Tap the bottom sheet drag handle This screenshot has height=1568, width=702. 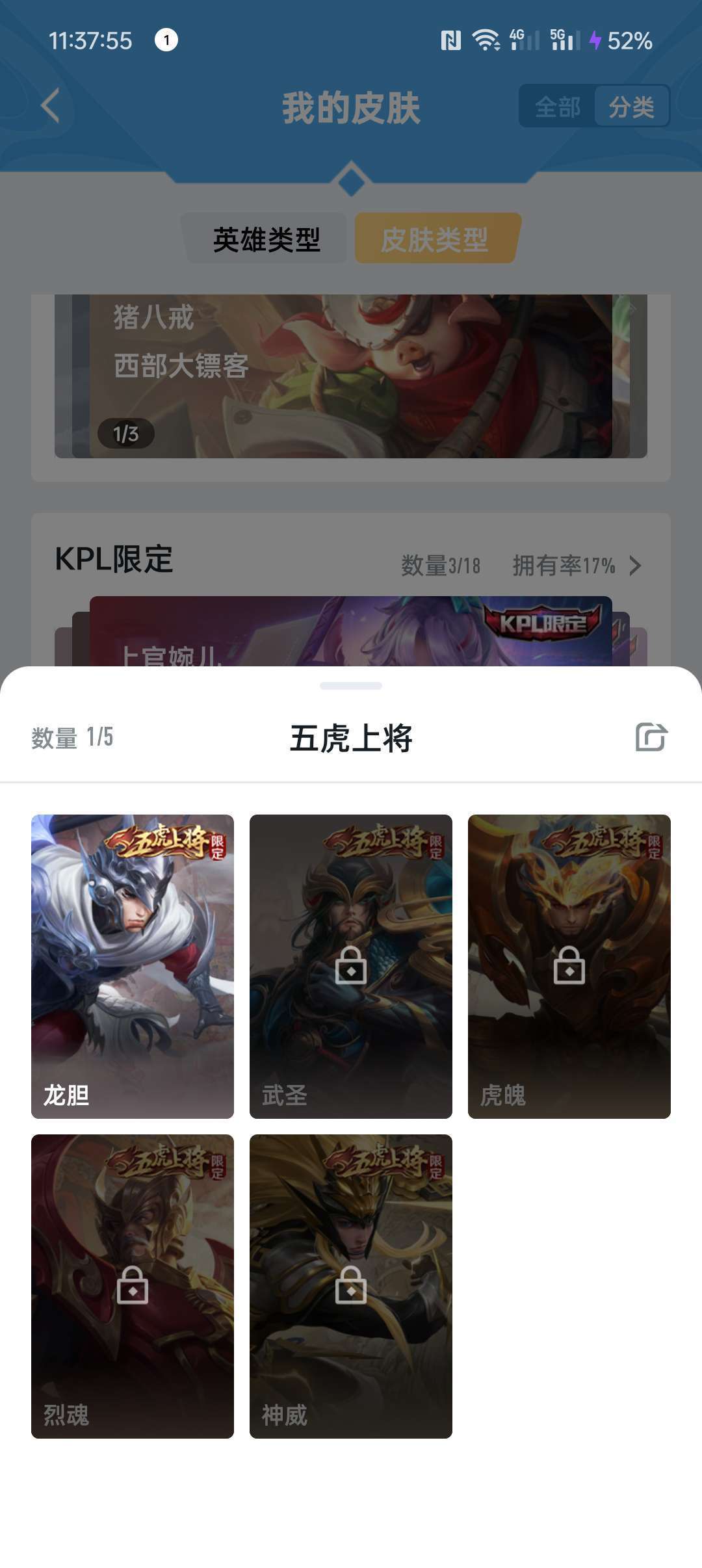[351, 686]
